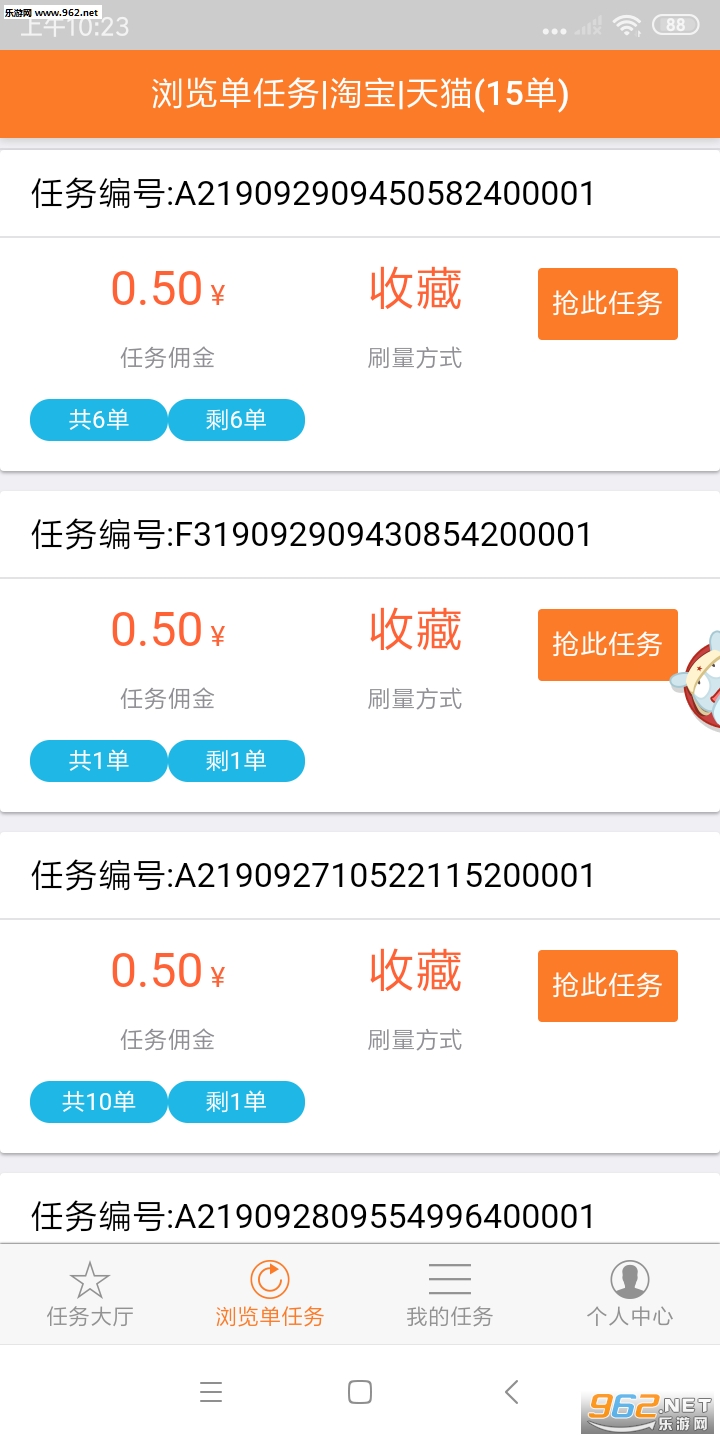
Task: Select the 浏览单任务 tab
Action: coord(270,1294)
